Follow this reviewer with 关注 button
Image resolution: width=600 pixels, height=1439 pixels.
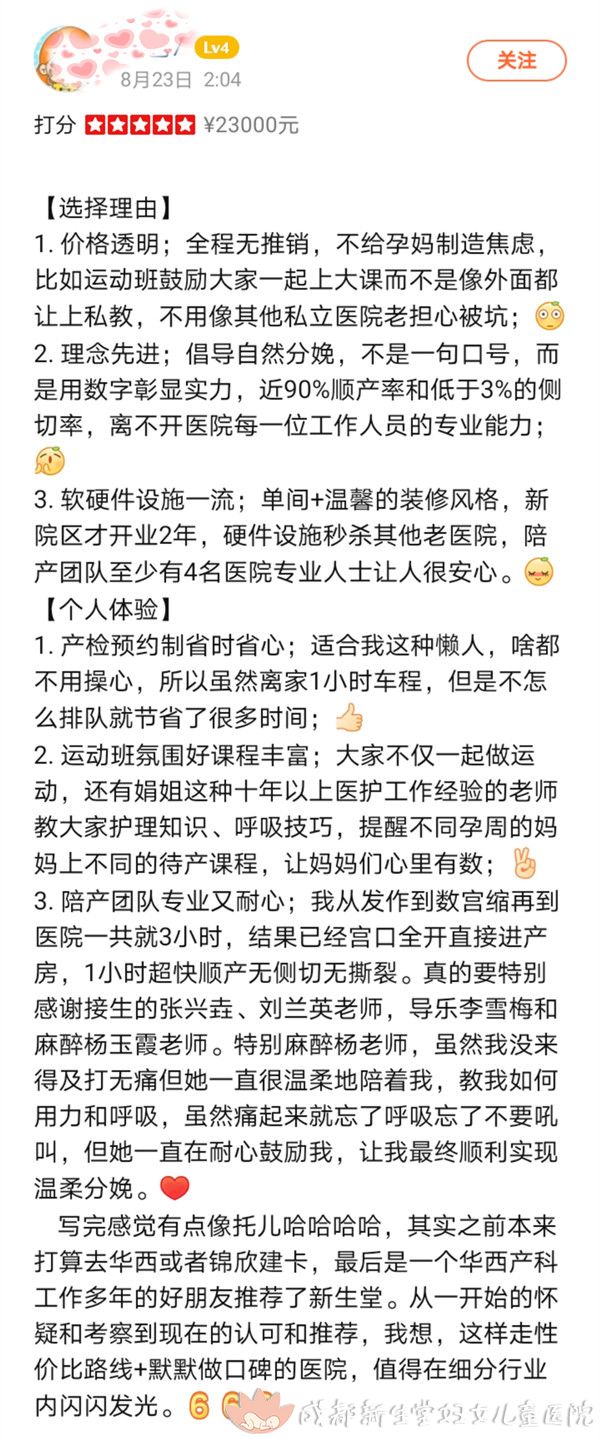(x=516, y=61)
